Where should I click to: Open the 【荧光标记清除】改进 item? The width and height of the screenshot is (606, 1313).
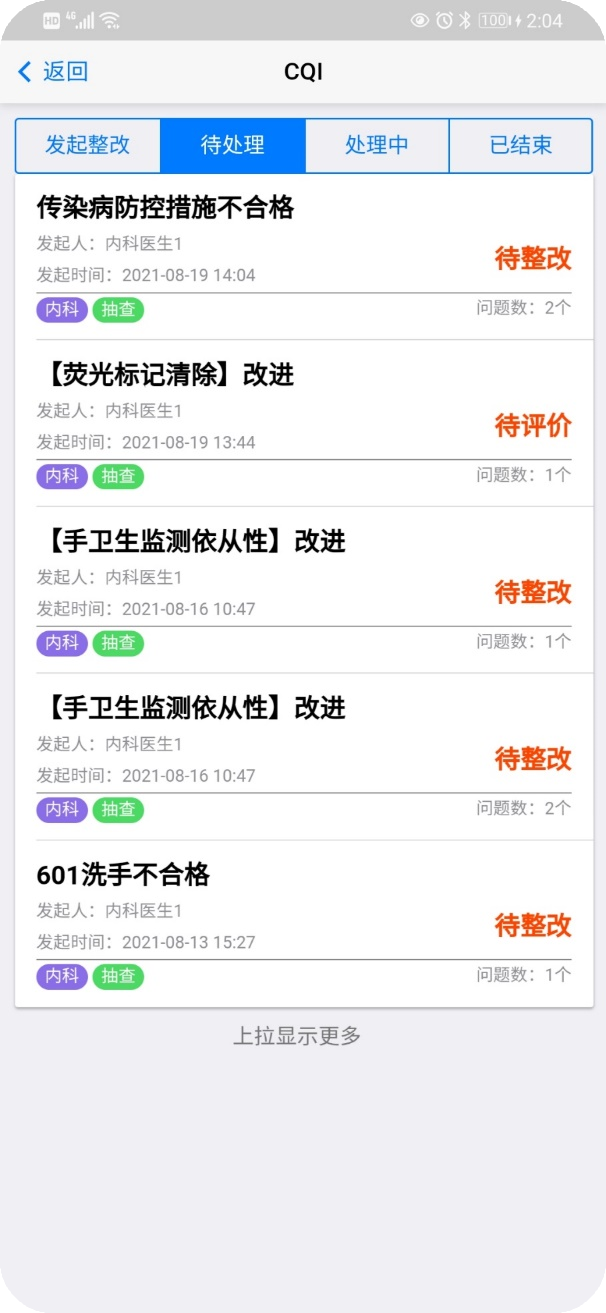click(x=304, y=423)
